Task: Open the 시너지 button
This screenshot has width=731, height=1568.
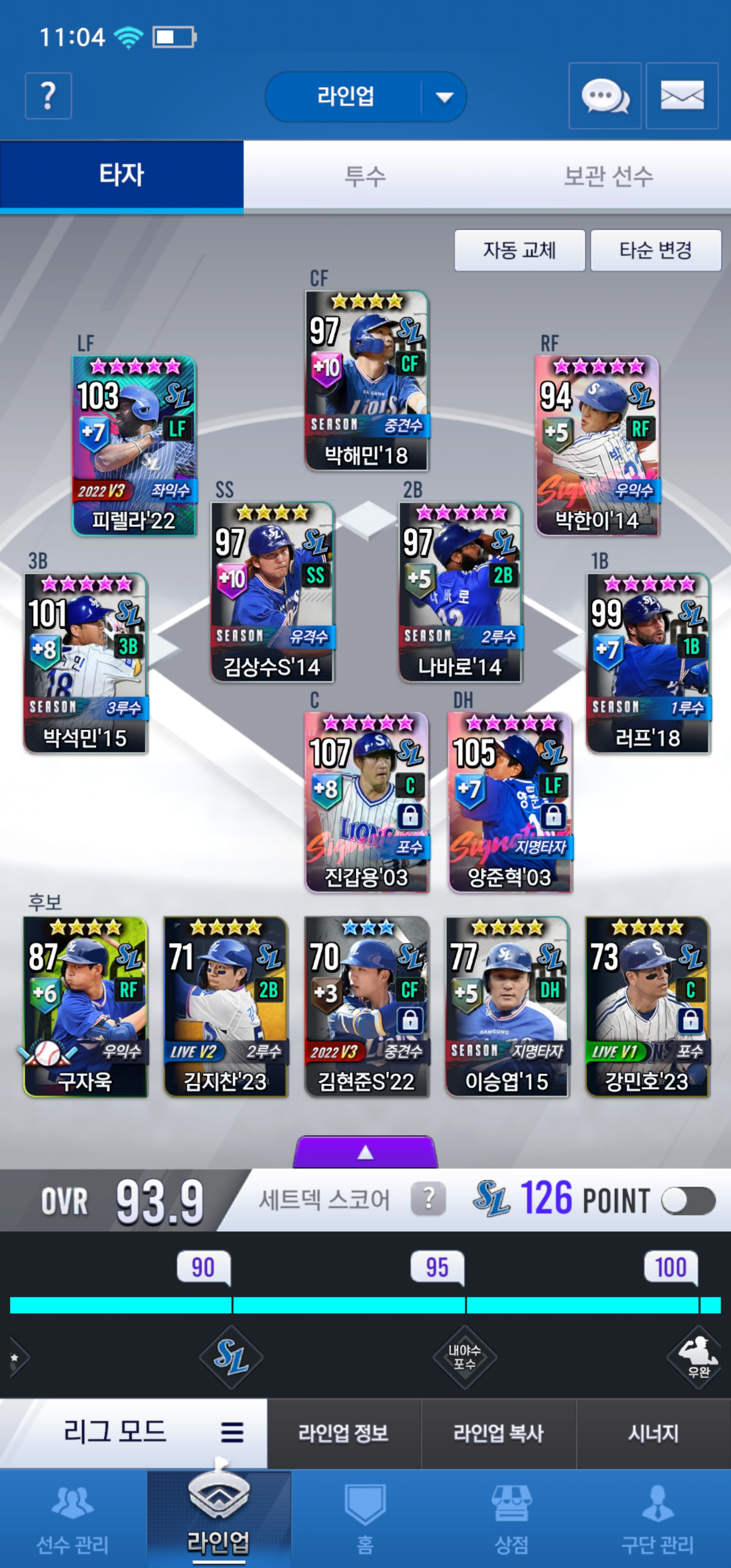Action: coord(652,1433)
